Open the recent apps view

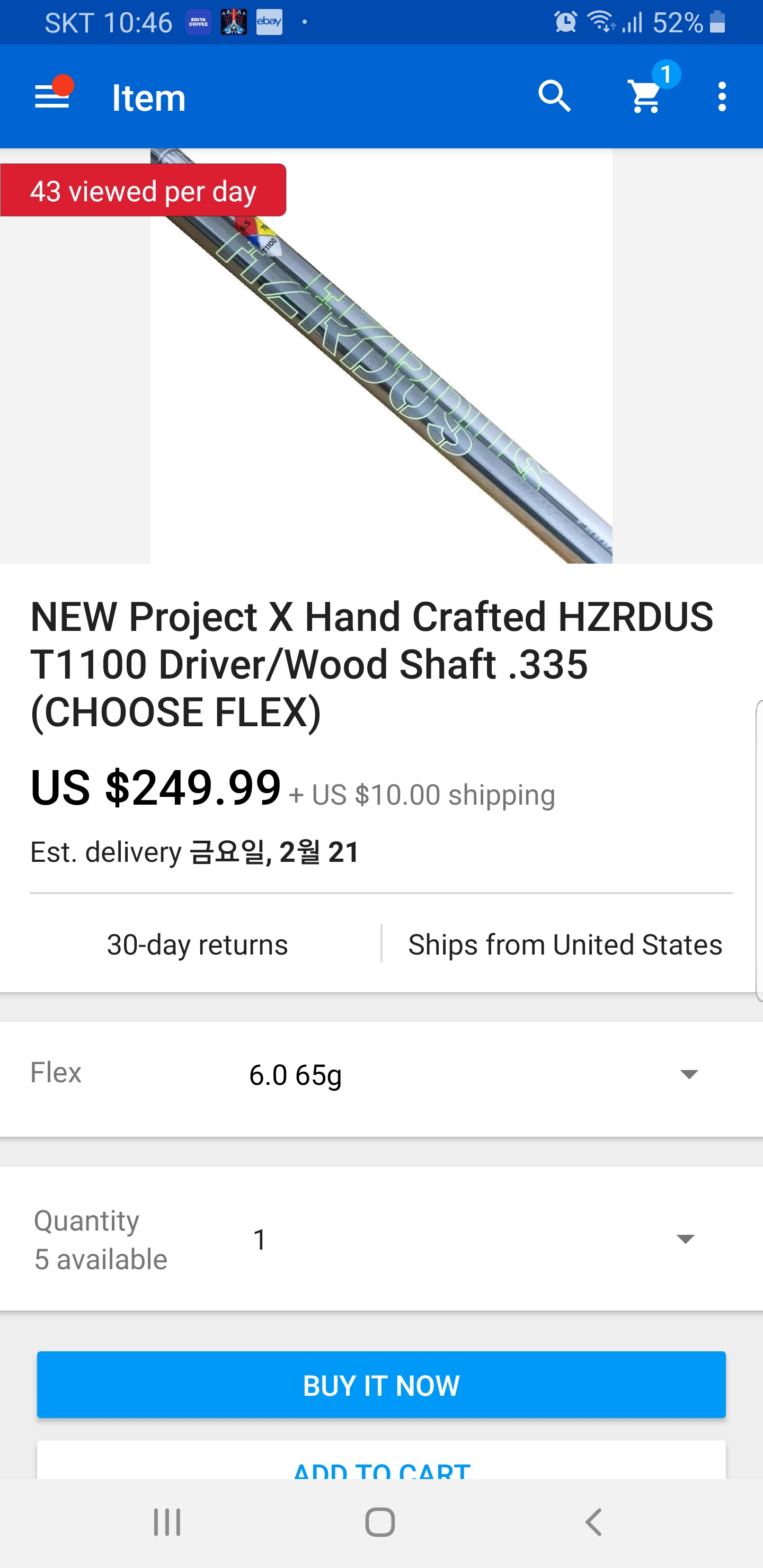[167, 1522]
